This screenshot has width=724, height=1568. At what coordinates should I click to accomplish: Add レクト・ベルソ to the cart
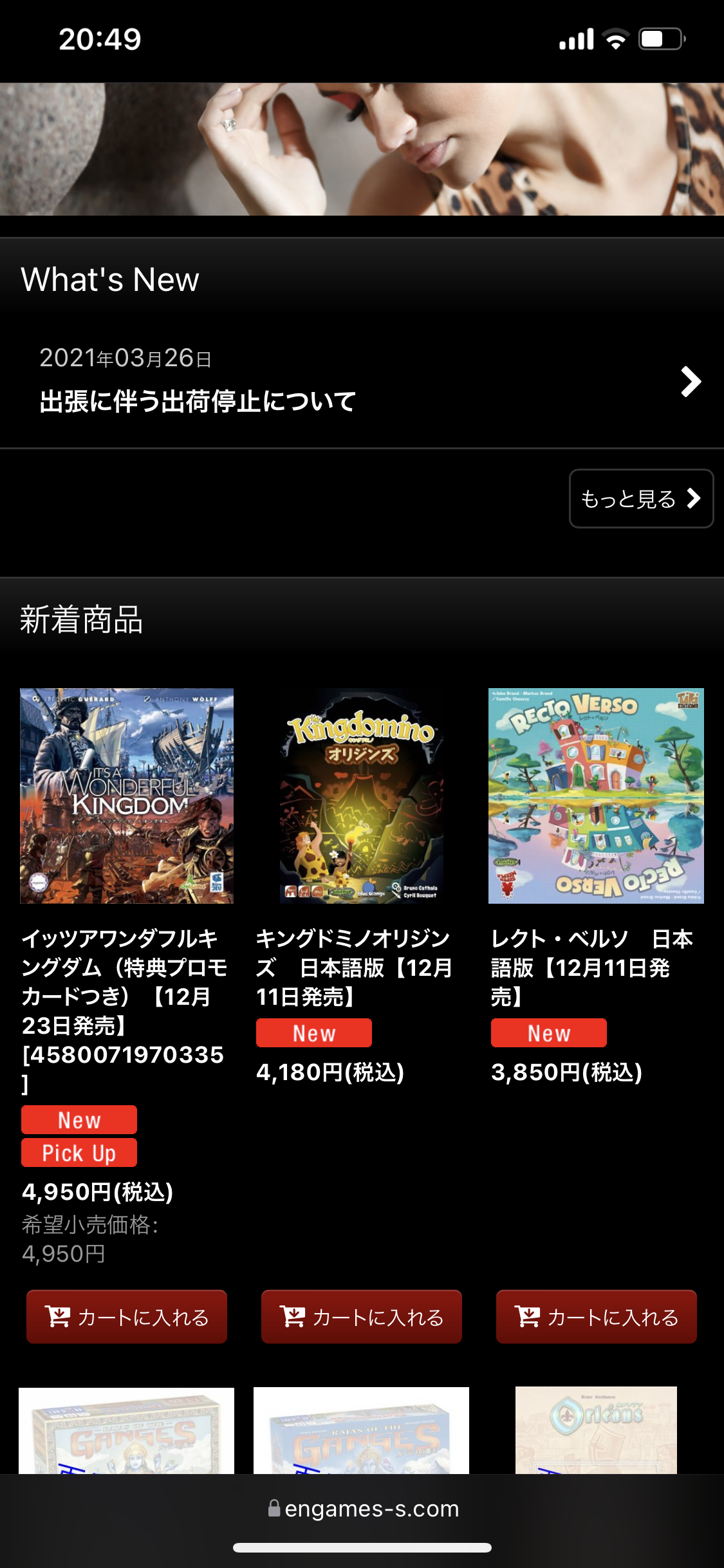point(596,1317)
